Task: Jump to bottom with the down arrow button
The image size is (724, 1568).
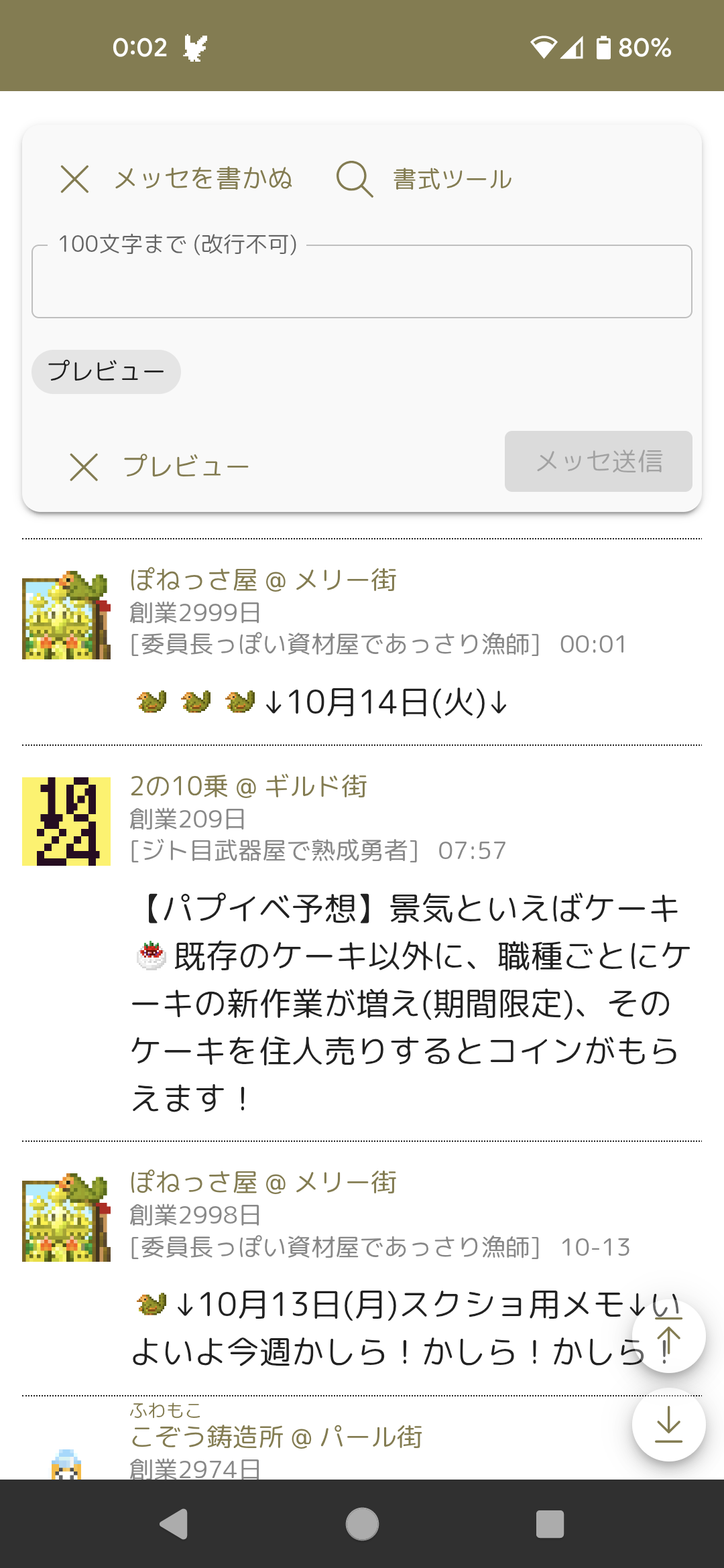Action: pyautogui.click(x=668, y=1424)
